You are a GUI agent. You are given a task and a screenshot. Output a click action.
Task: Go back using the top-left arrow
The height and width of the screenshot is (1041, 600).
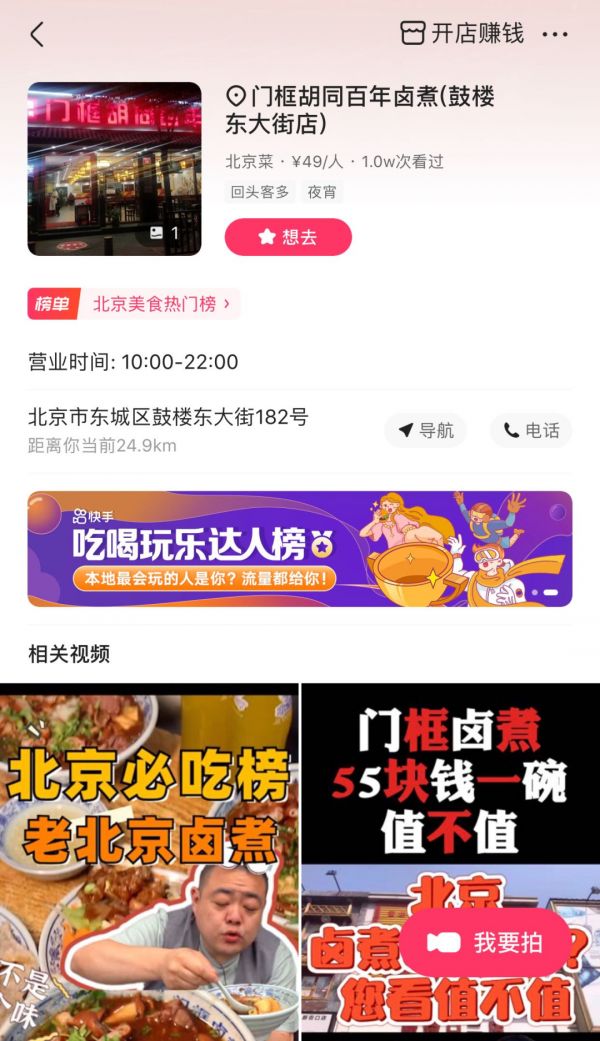37,34
